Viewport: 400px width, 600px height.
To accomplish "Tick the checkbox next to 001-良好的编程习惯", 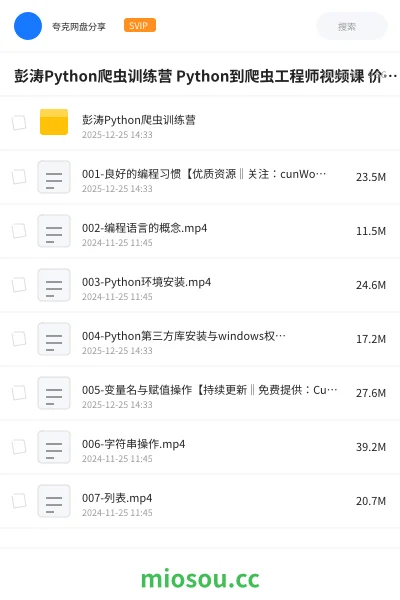I will click(x=19, y=177).
